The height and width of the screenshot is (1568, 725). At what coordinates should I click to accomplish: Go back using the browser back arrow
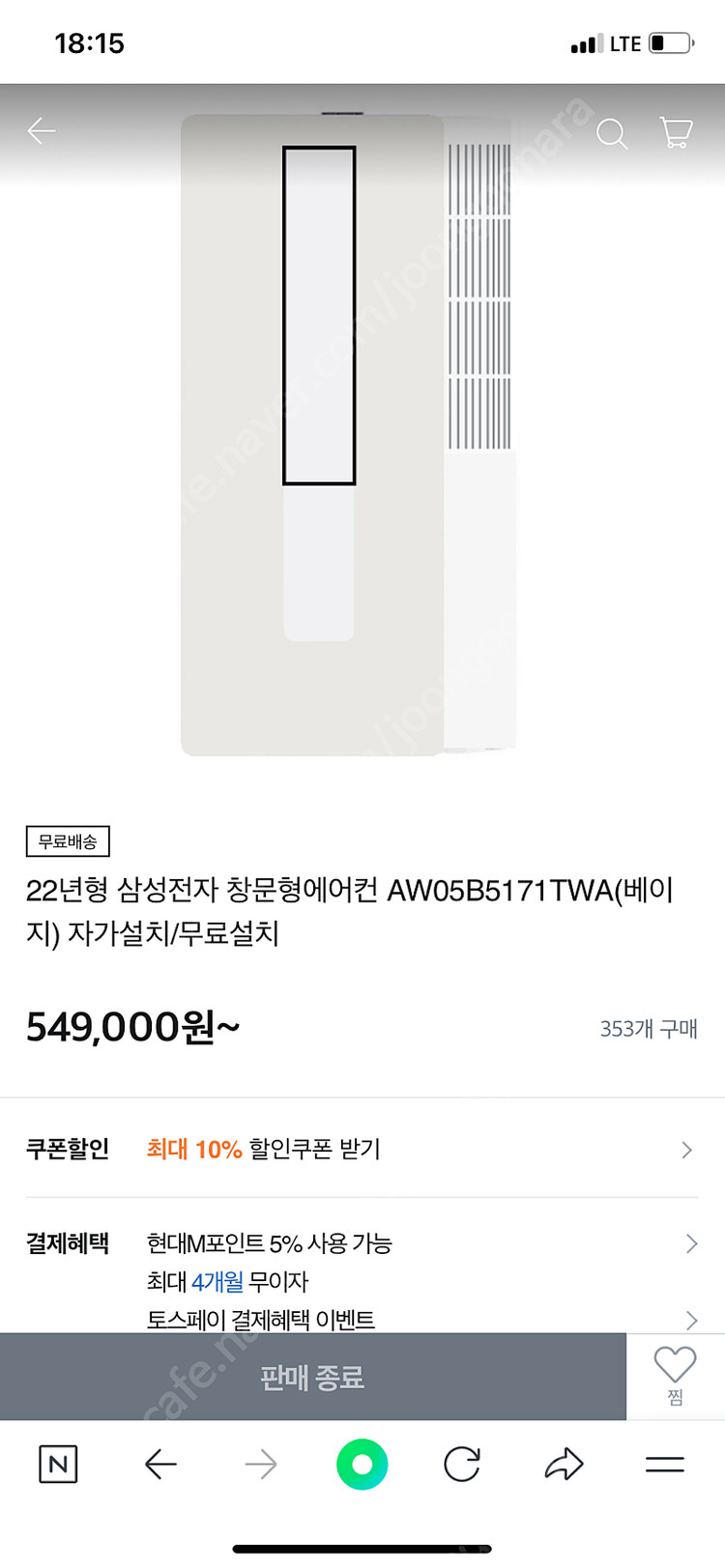click(x=160, y=1464)
